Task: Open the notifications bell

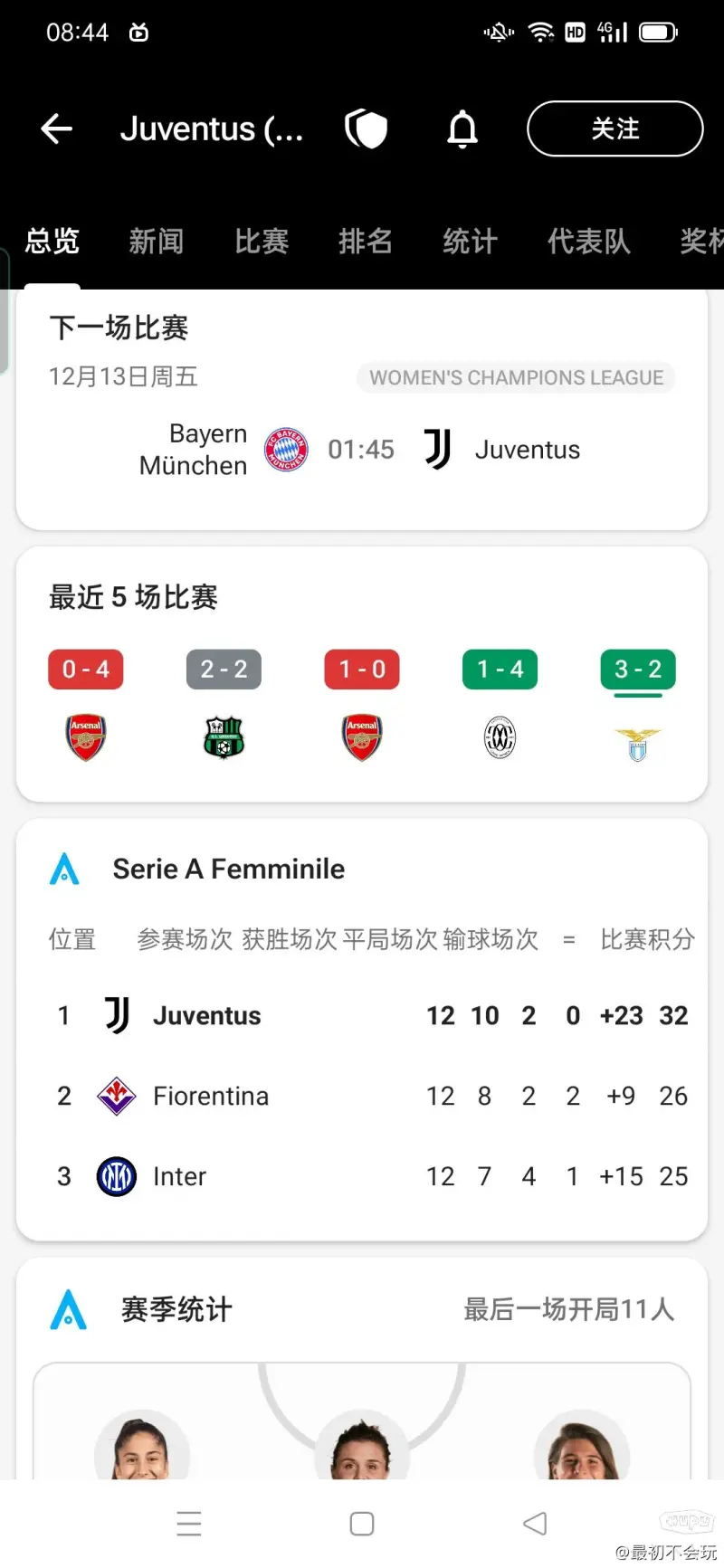Action: coord(462,129)
